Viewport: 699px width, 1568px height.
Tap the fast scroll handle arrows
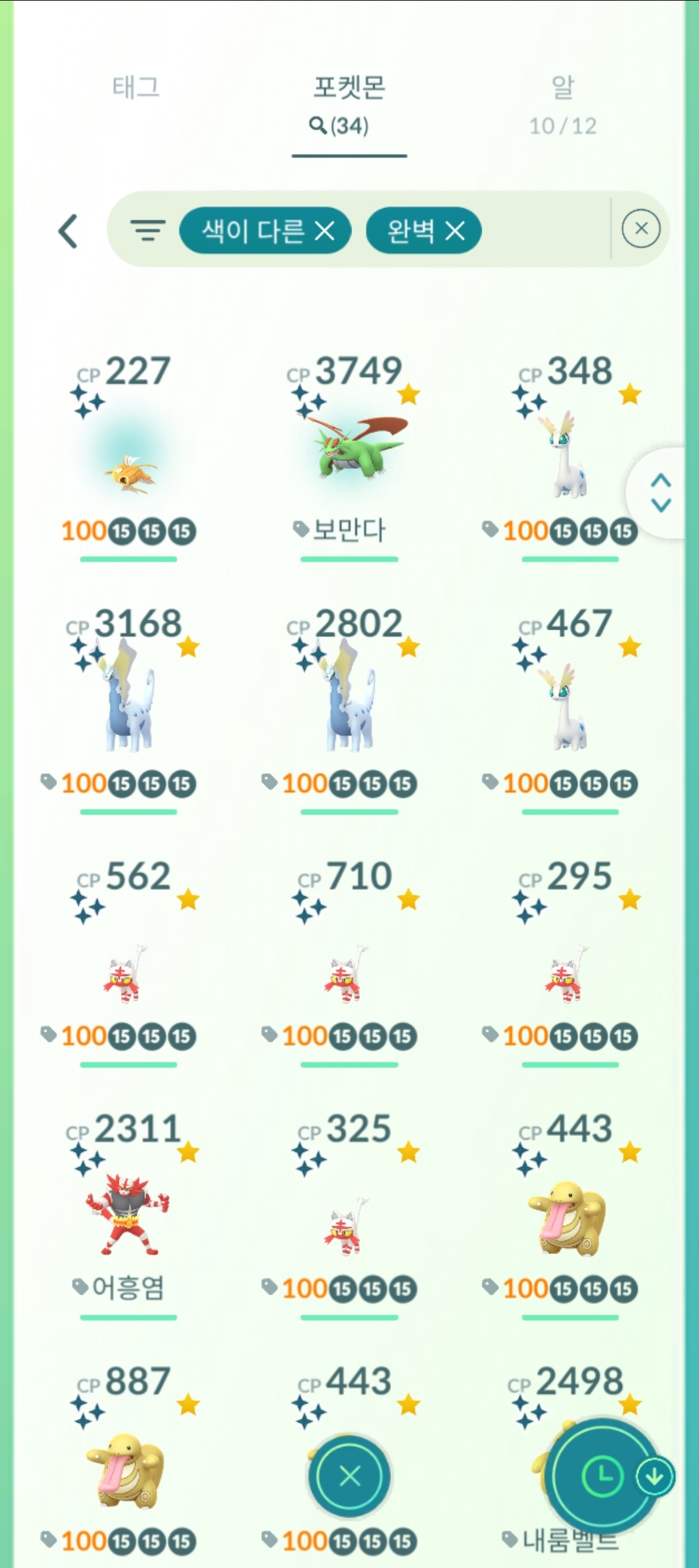pos(661,493)
